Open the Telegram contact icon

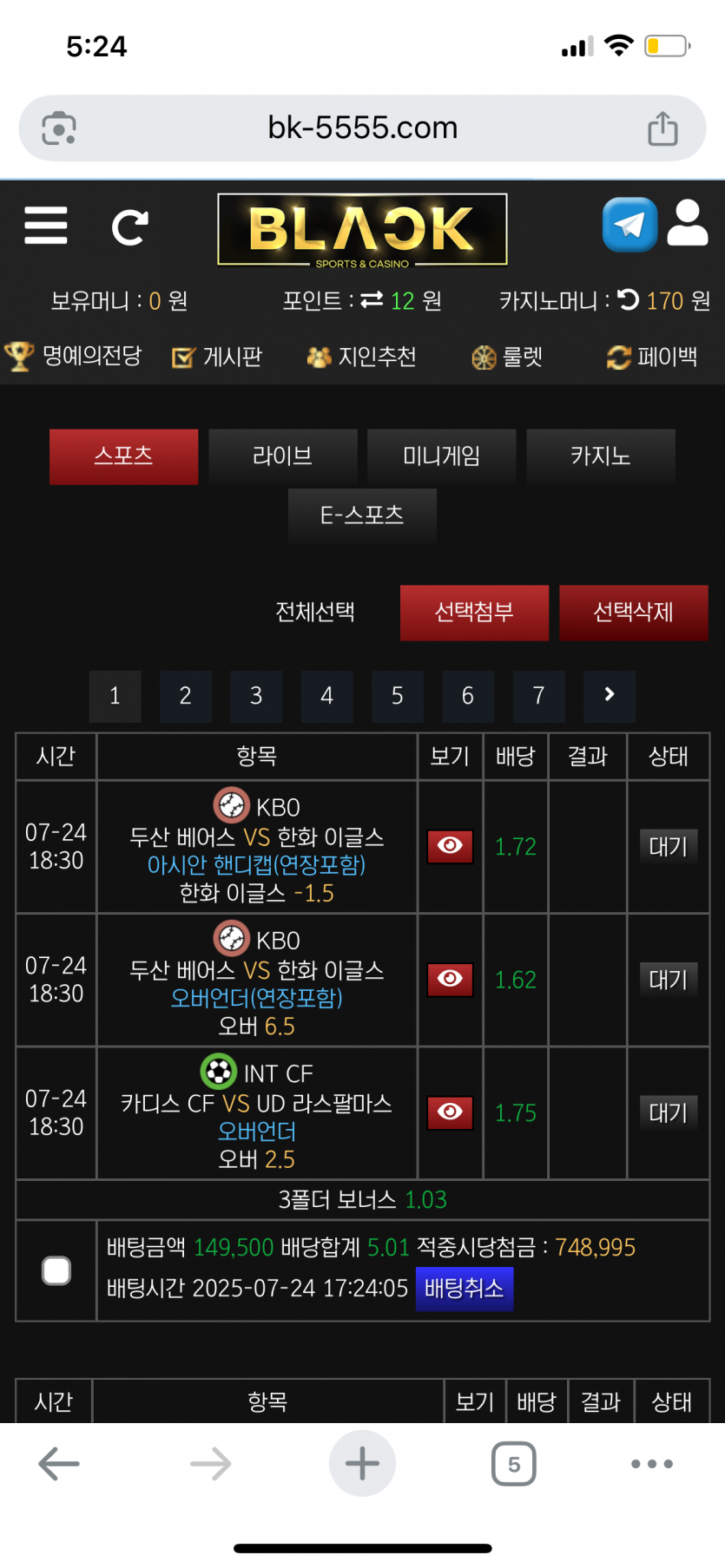point(629,225)
